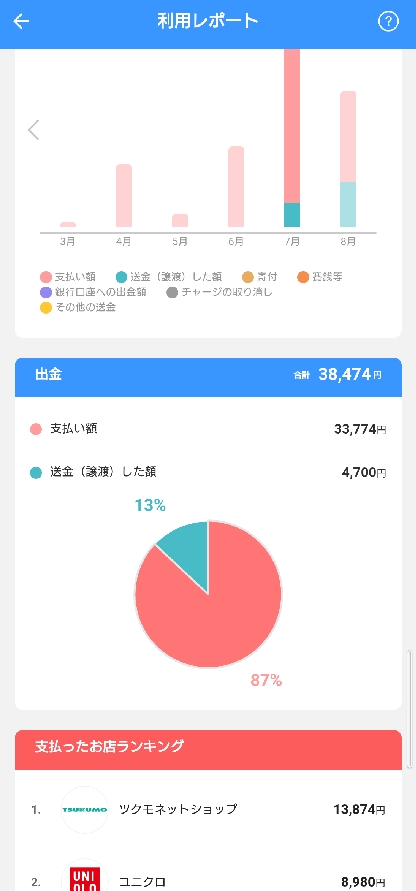The image size is (416, 891).
Task: Open ツクモネットショップ ranking entry
Action: point(208,810)
